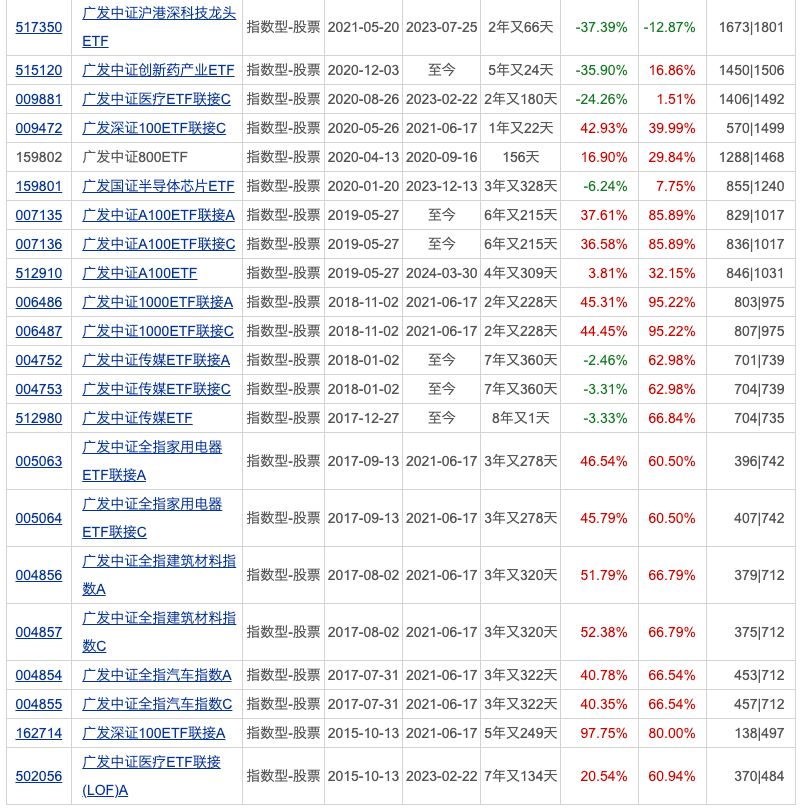Tap fund code 007135

(x=38, y=215)
